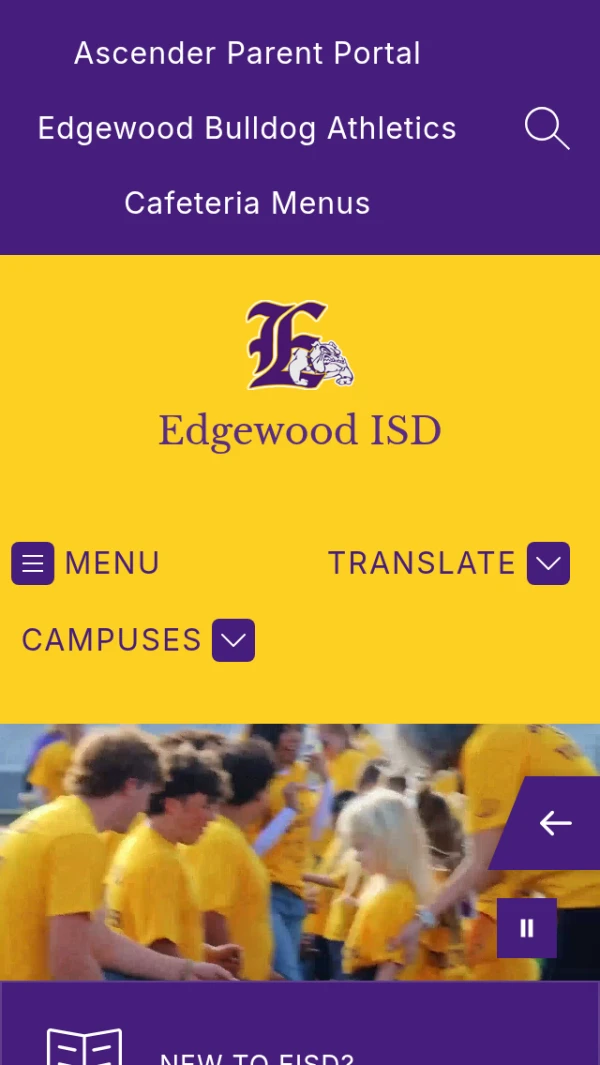Open the New to EISD link
600x1065 pixels.
pyautogui.click(x=256, y=1055)
